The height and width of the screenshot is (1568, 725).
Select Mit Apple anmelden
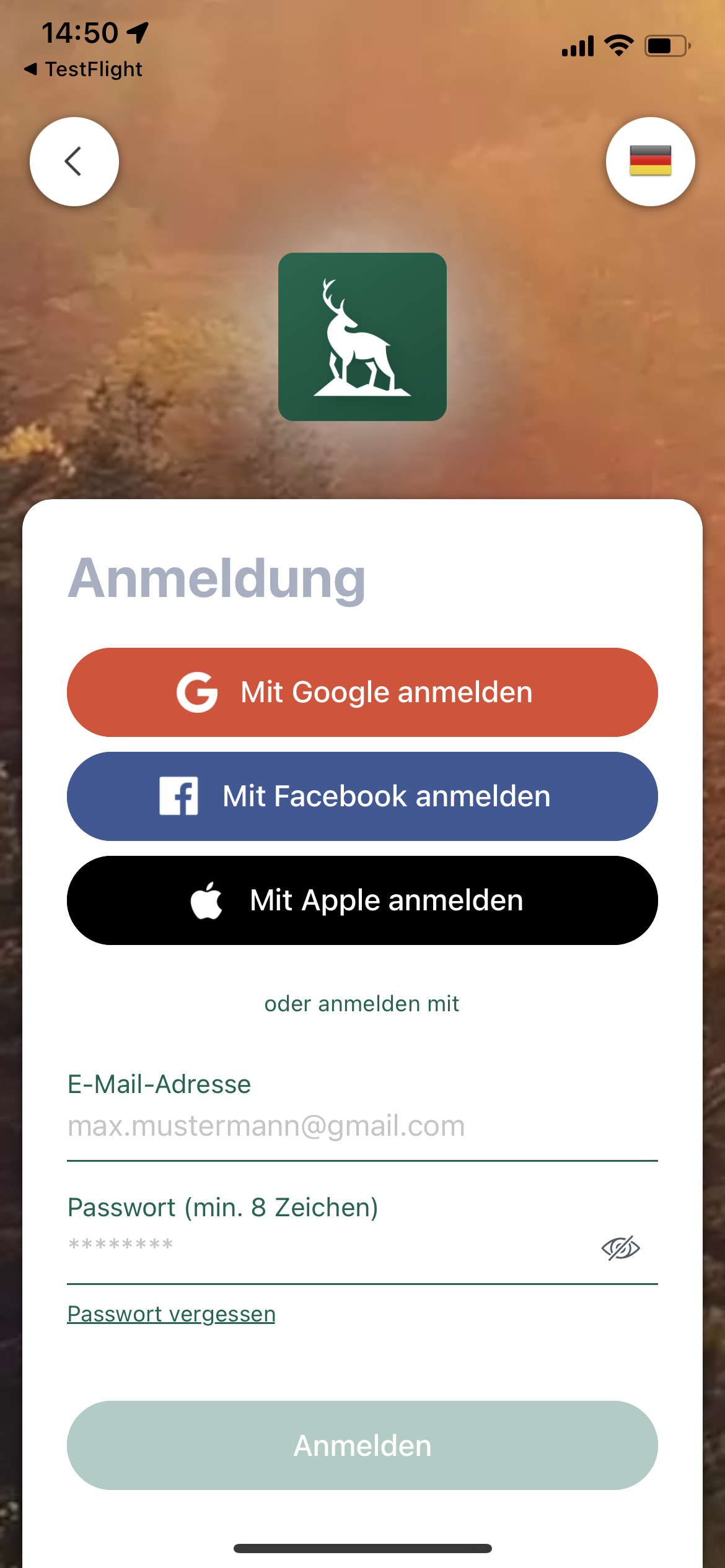click(362, 900)
